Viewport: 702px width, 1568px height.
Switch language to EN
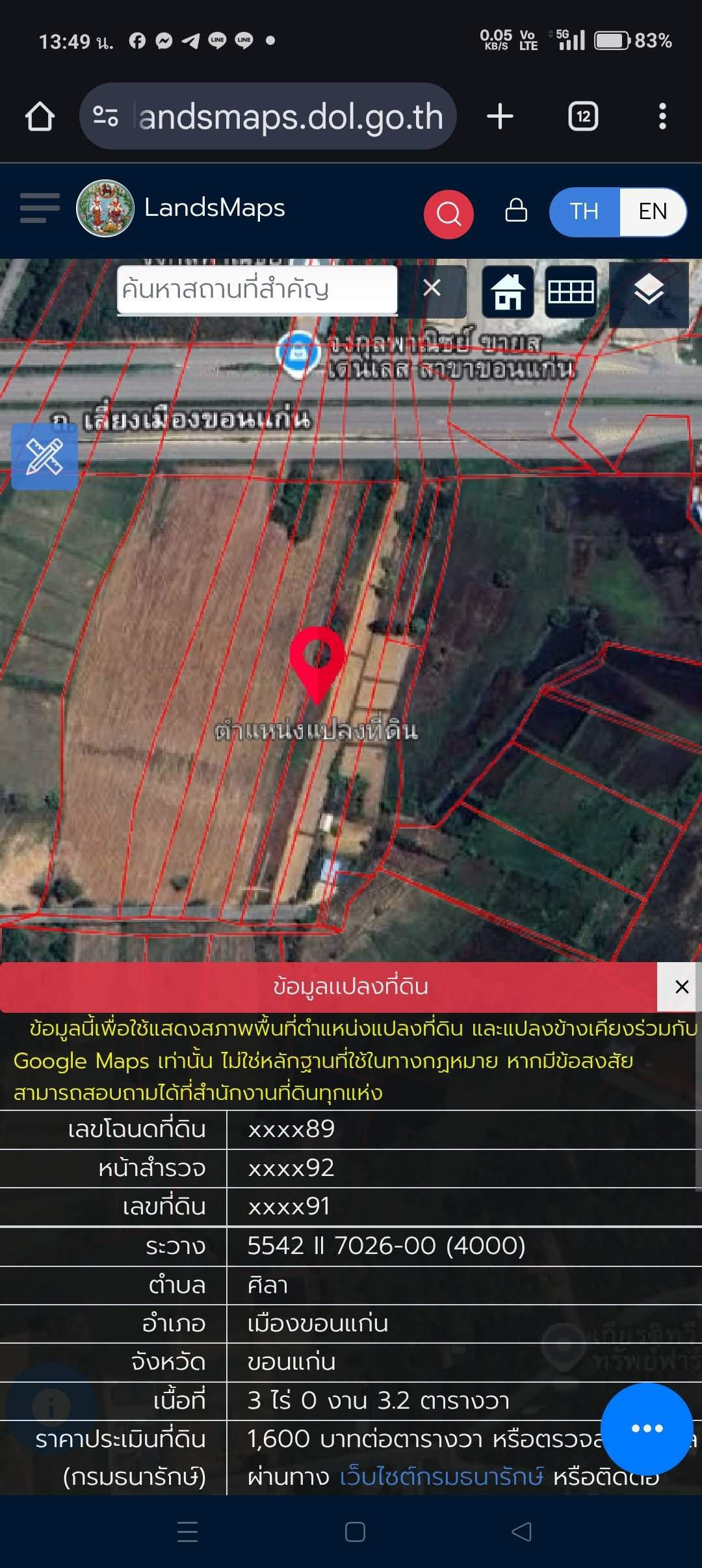(x=653, y=212)
